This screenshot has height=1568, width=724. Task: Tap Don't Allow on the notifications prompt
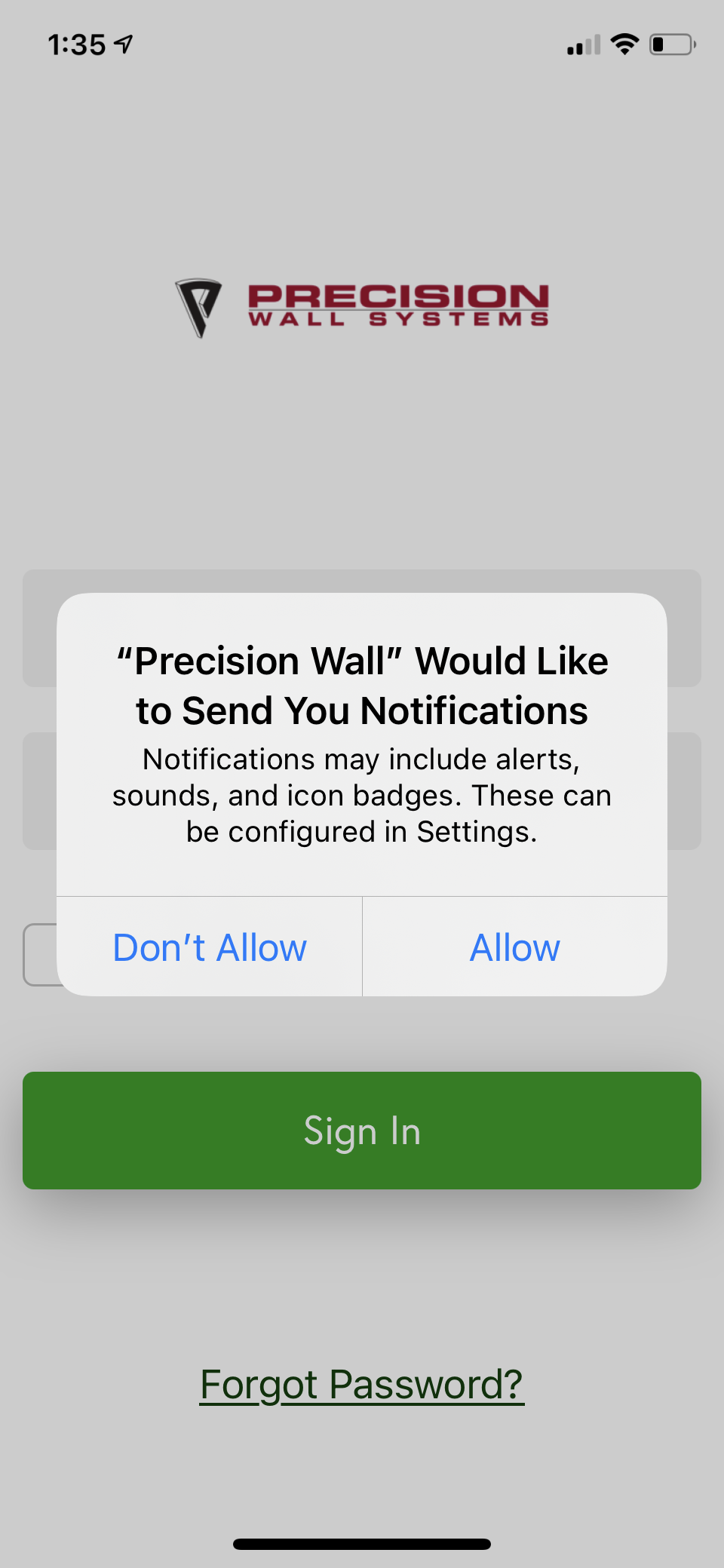coord(210,947)
